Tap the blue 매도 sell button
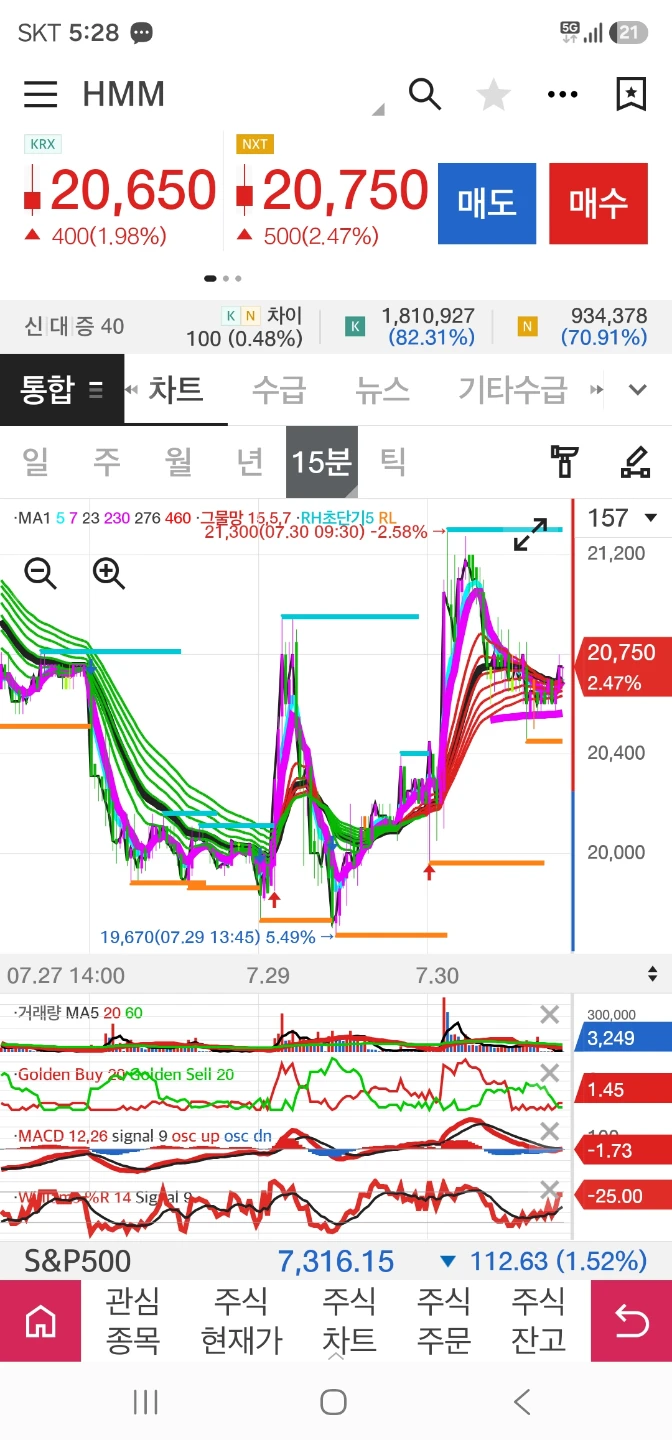The height and width of the screenshot is (1440, 672). click(x=487, y=204)
